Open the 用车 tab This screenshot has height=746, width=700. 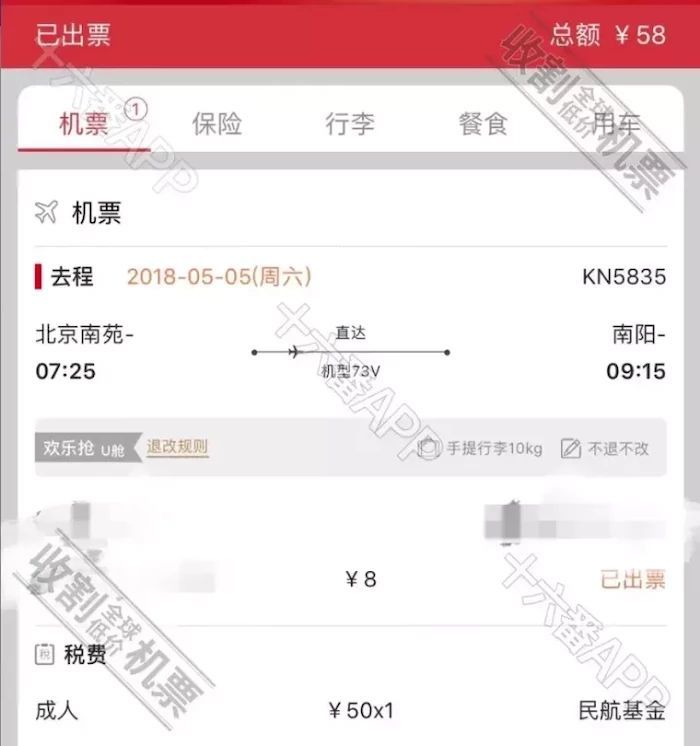[x=616, y=124]
